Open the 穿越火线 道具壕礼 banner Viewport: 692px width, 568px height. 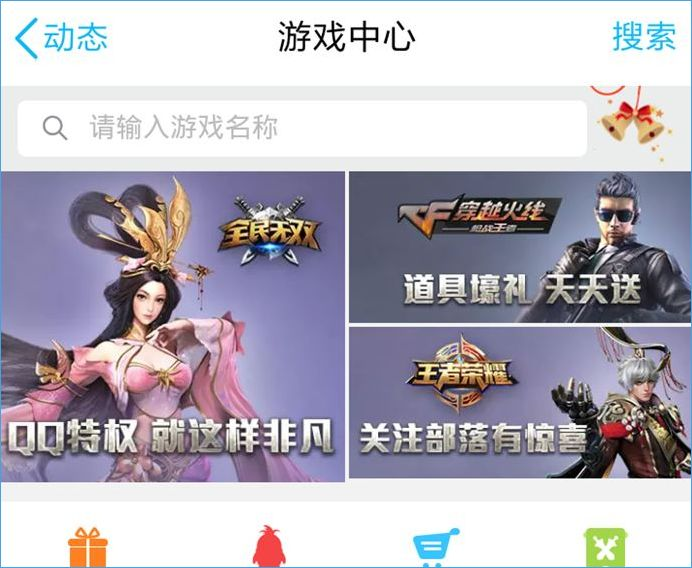coord(519,246)
